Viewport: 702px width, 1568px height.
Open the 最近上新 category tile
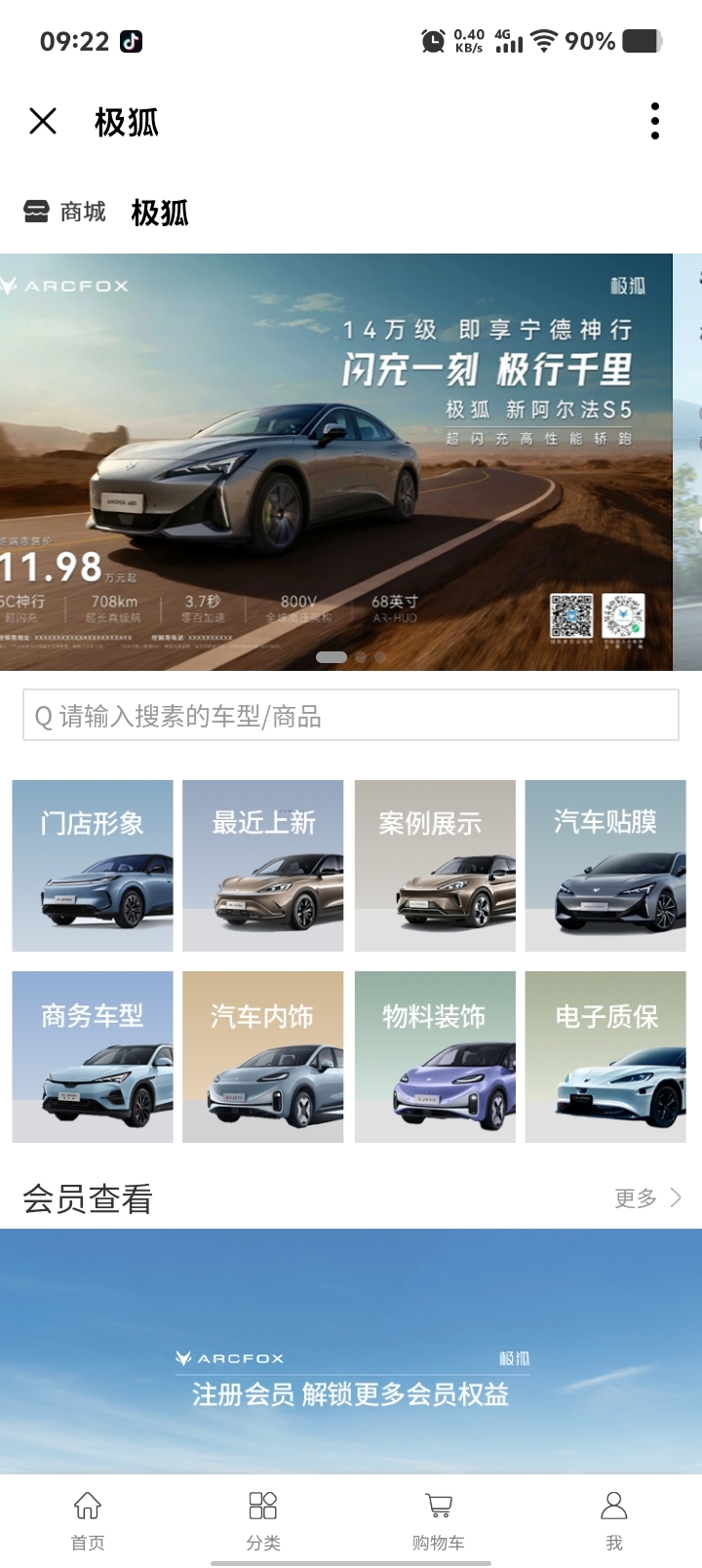point(263,865)
